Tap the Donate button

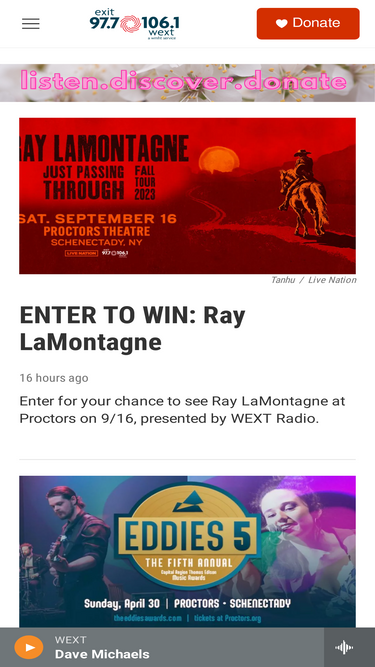point(308,23)
